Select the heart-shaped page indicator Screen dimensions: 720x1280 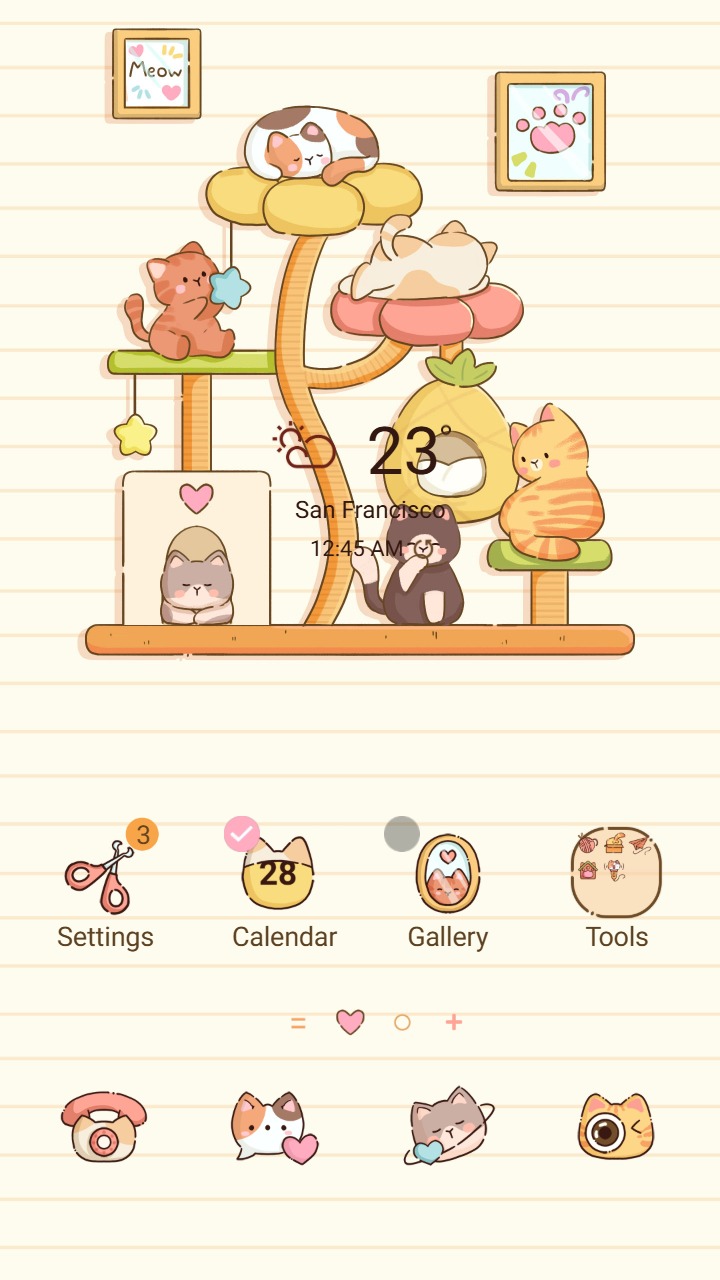pos(349,1022)
